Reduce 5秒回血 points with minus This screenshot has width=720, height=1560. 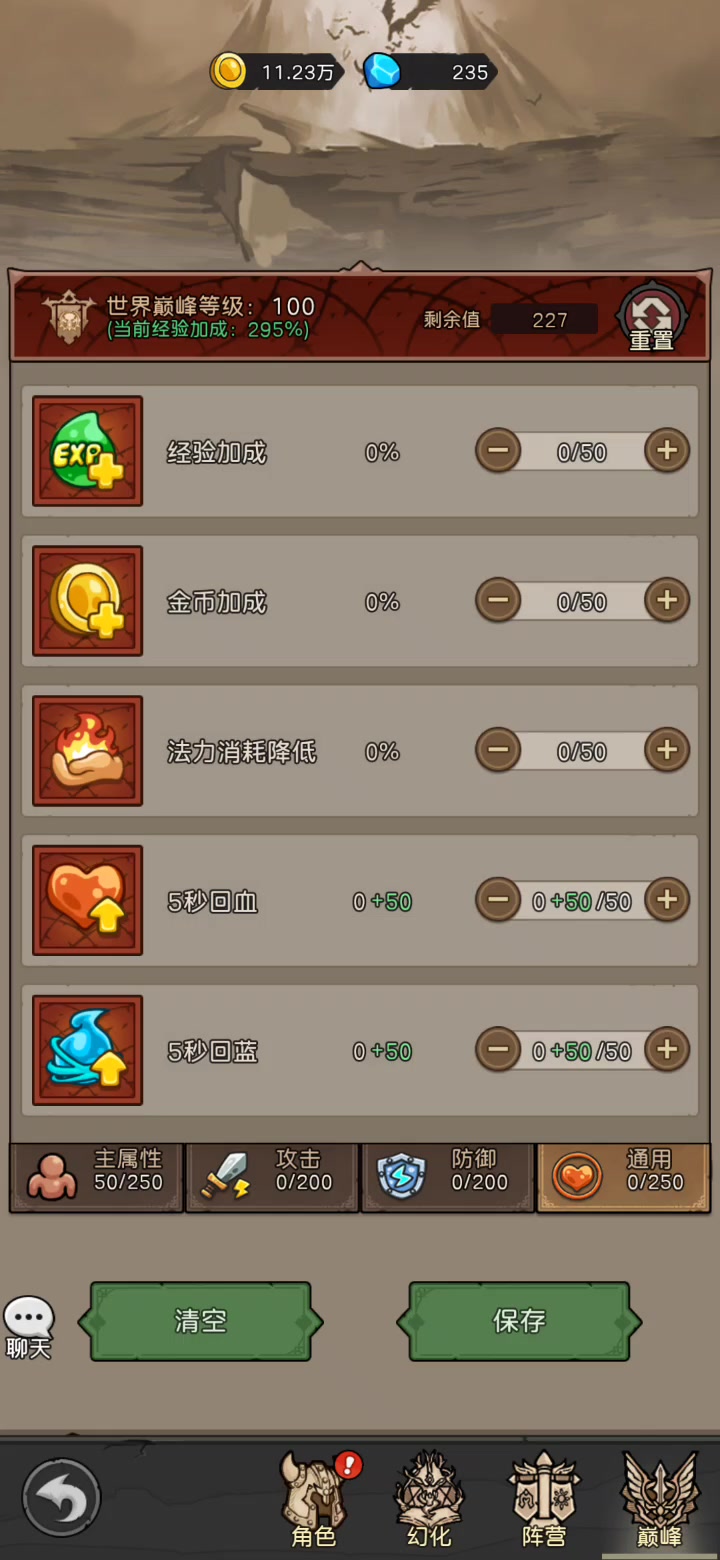(498, 900)
